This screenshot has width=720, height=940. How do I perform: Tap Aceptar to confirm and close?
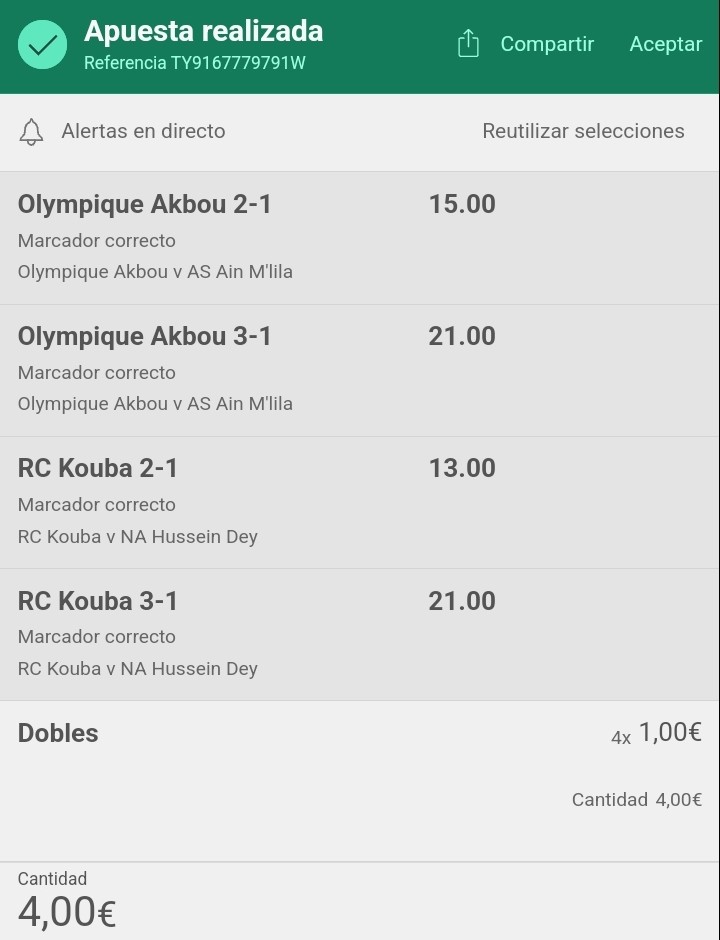(665, 44)
